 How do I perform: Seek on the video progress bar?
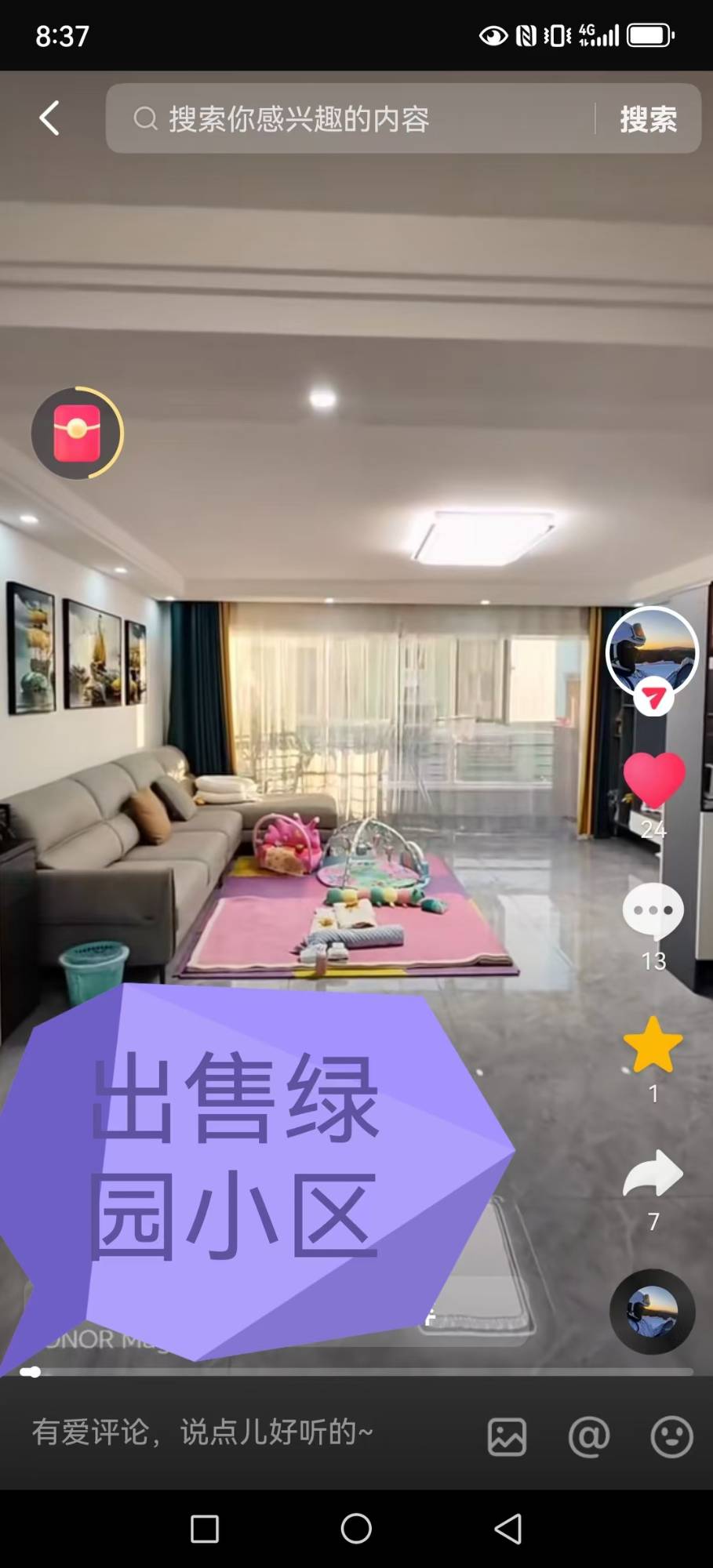(356, 1372)
